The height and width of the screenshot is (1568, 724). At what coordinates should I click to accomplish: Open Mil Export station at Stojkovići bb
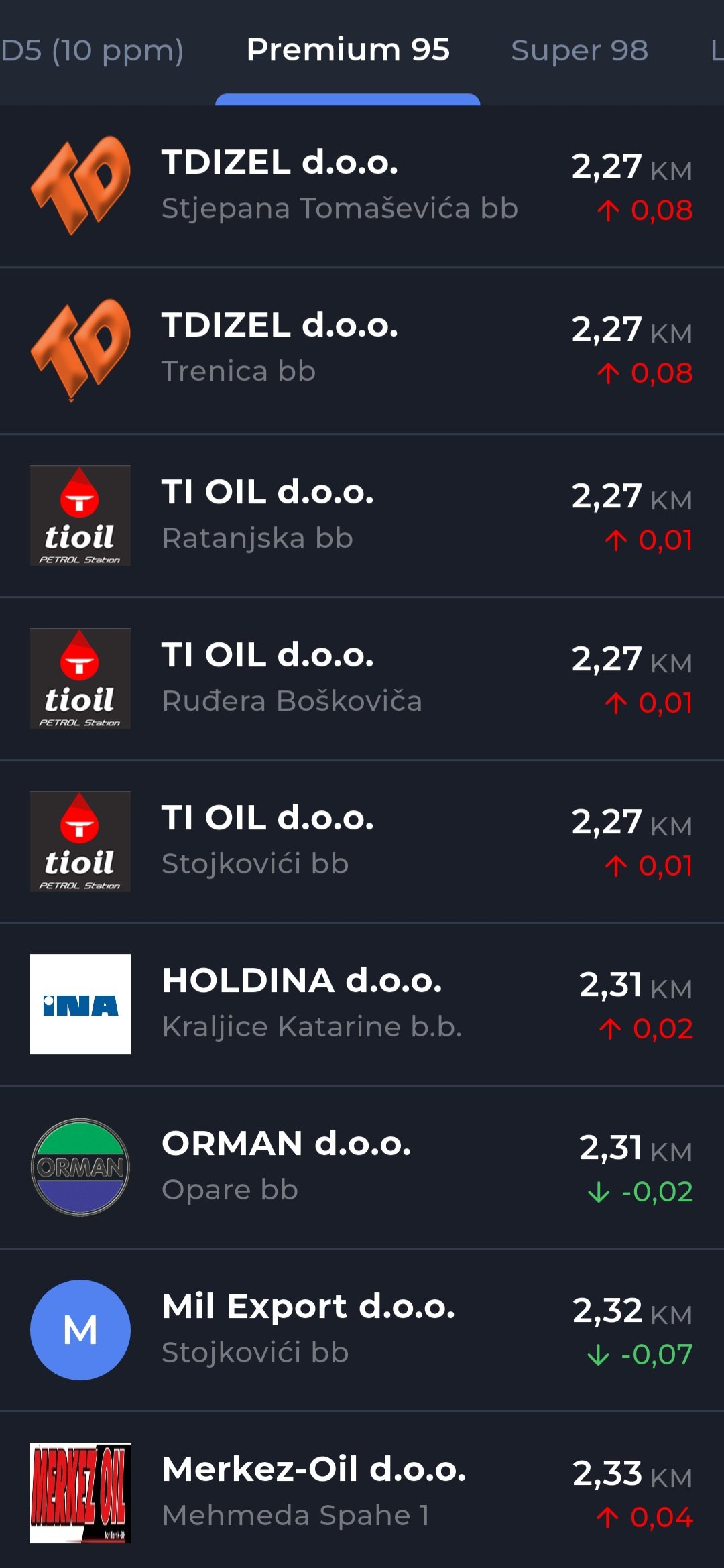pos(362,1330)
